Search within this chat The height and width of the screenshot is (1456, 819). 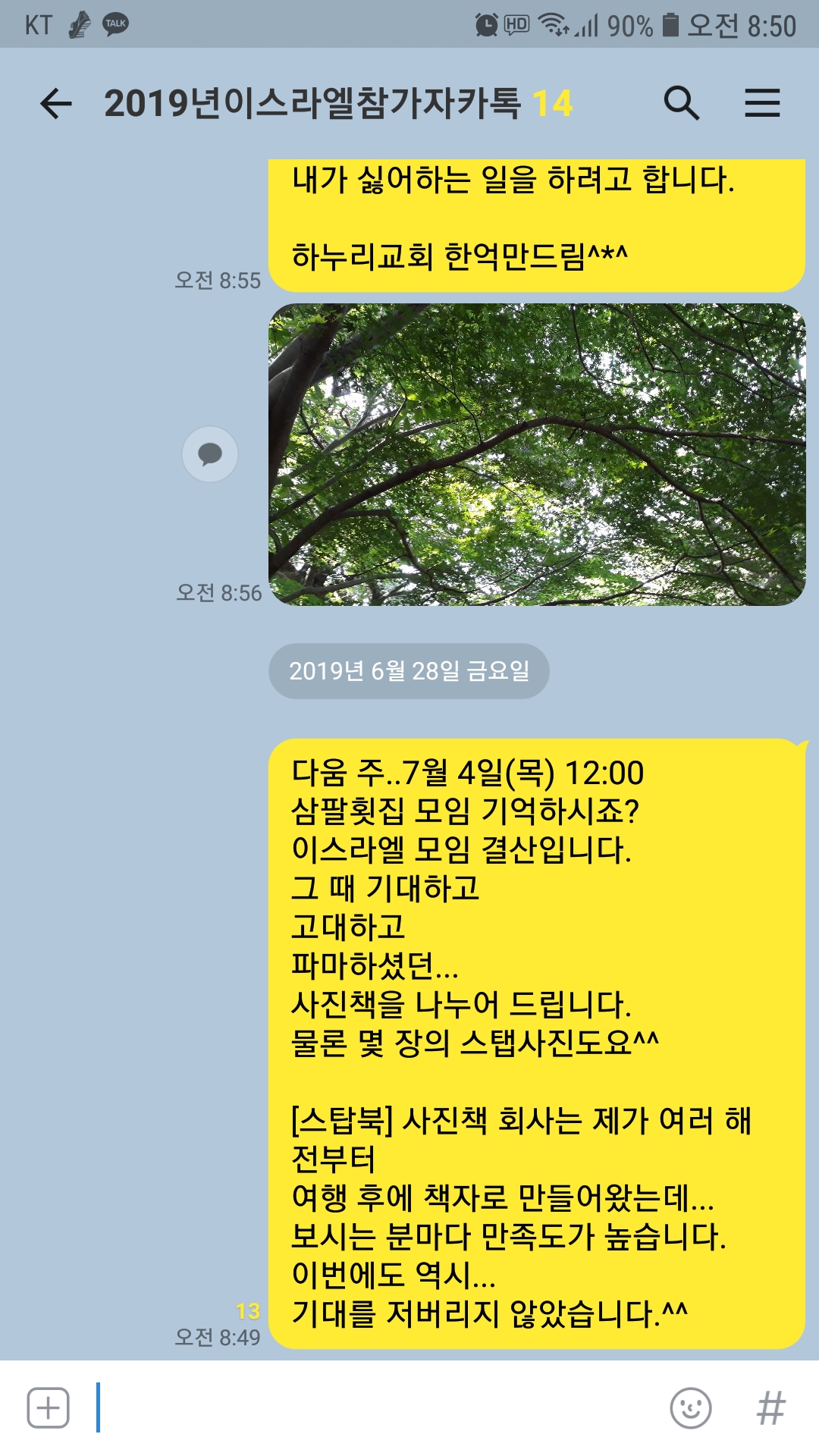point(681,103)
